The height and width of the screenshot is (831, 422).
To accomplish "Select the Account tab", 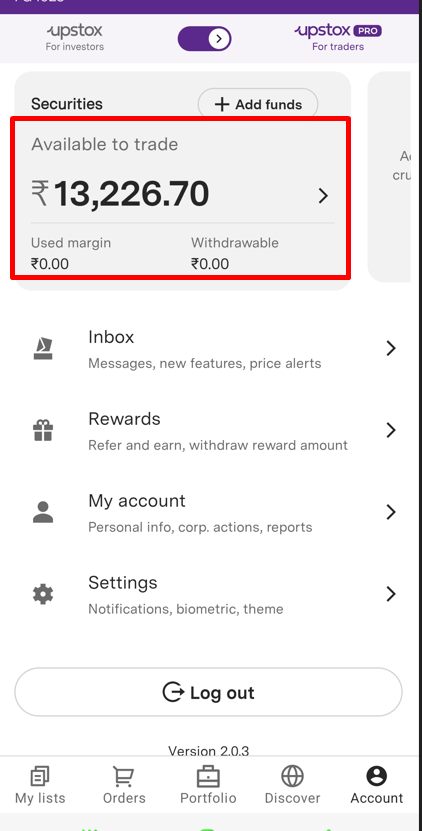I will (377, 785).
